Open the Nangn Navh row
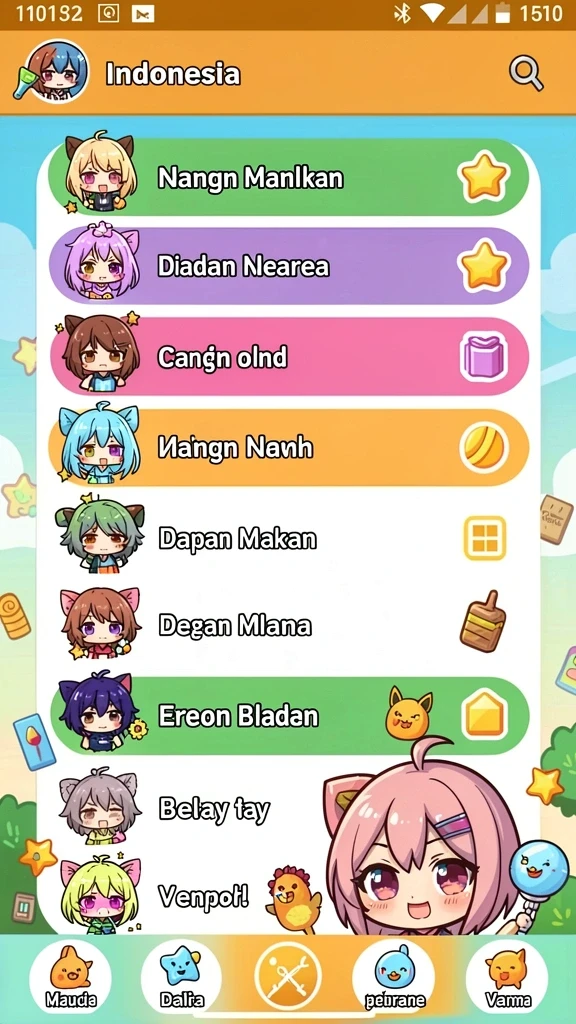The height and width of the screenshot is (1024, 576). [x=289, y=447]
